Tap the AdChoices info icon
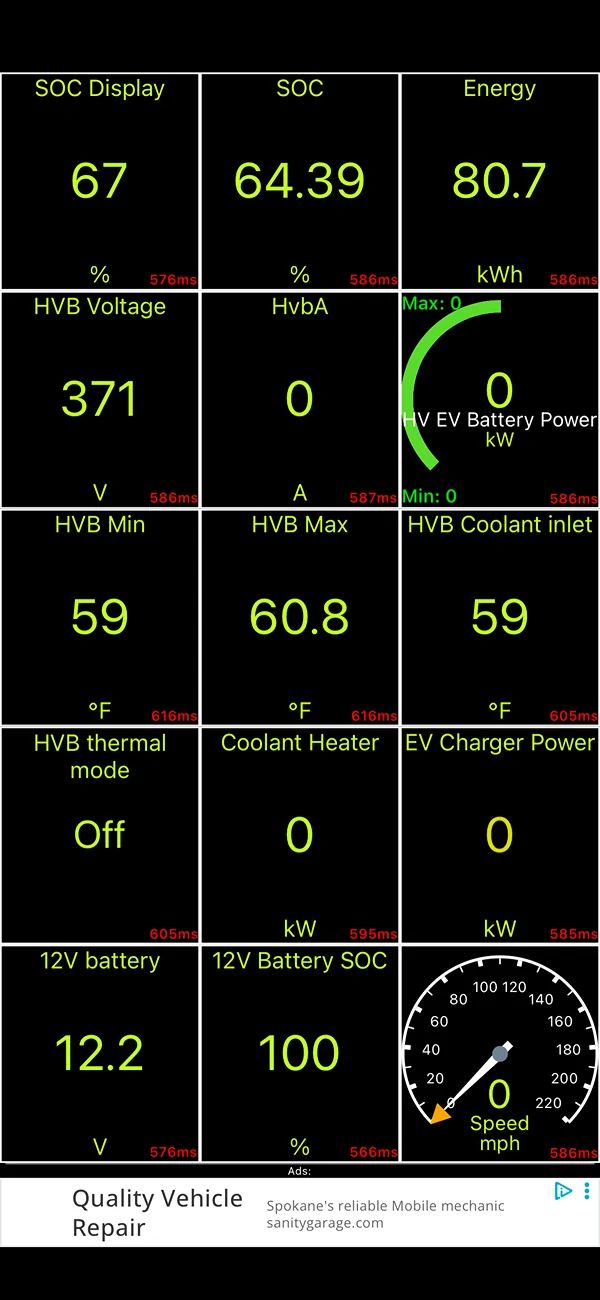The height and width of the screenshot is (1300, 600). click(x=563, y=1191)
